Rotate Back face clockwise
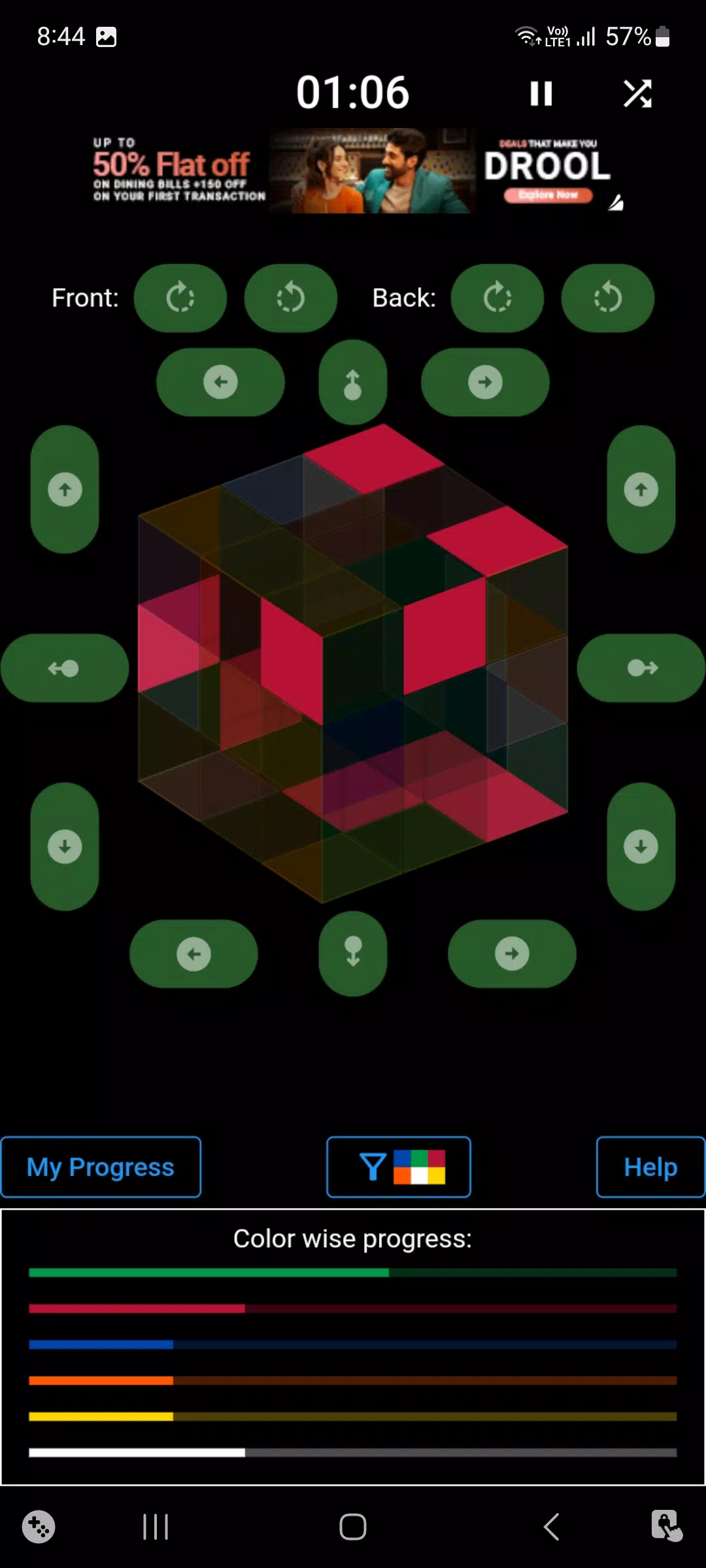 [497, 298]
